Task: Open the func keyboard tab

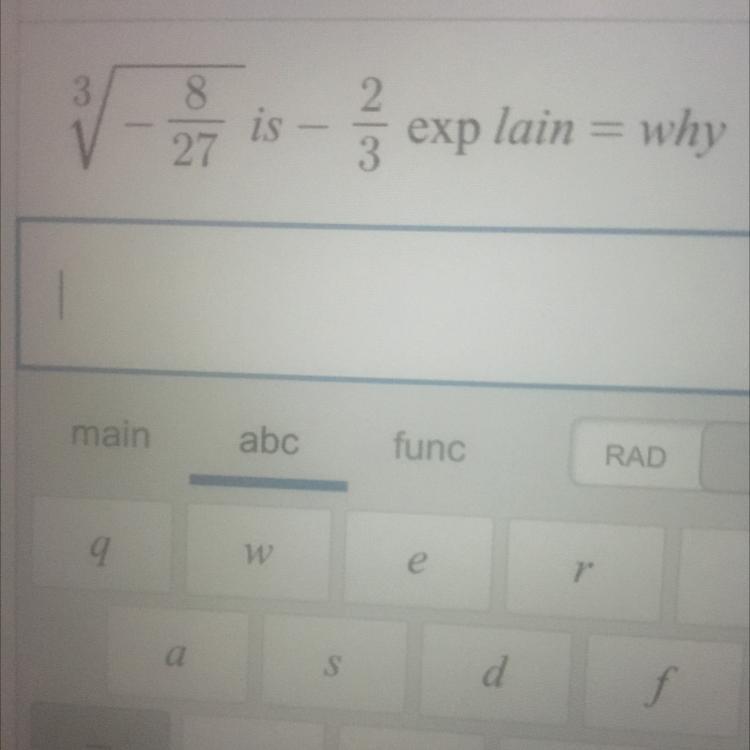Action: pyautogui.click(x=429, y=447)
